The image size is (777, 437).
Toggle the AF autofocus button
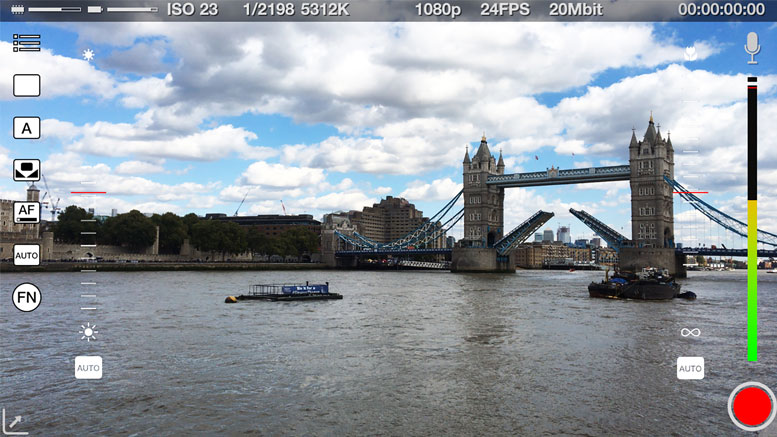point(26,212)
